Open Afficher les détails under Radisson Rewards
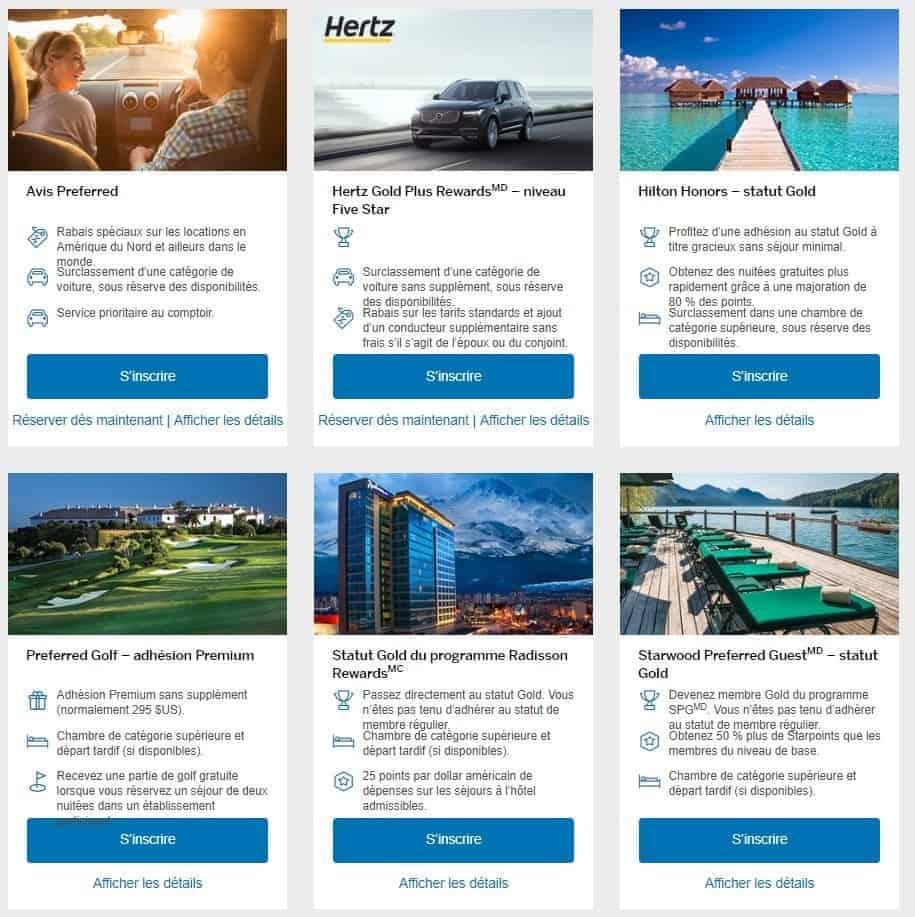The image size is (915, 917). pyautogui.click(x=453, y=883)
